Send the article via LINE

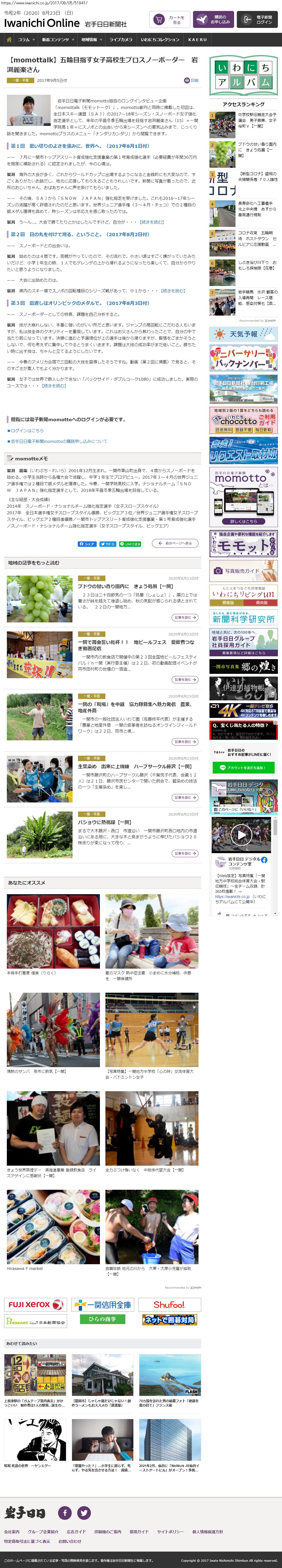[130, 544]
